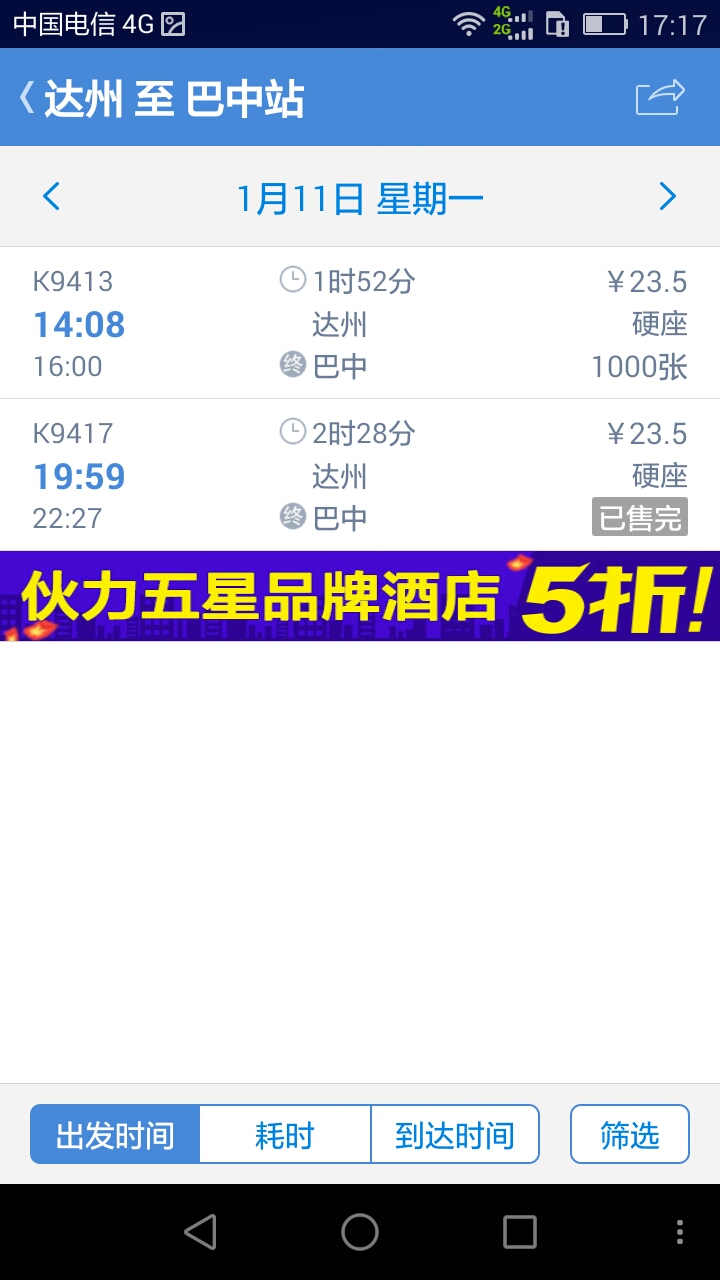Viewport: 720px width, 1280px height.
Task: Tap the system home button
Action: pyautogui.click(x=360, y=1232)
